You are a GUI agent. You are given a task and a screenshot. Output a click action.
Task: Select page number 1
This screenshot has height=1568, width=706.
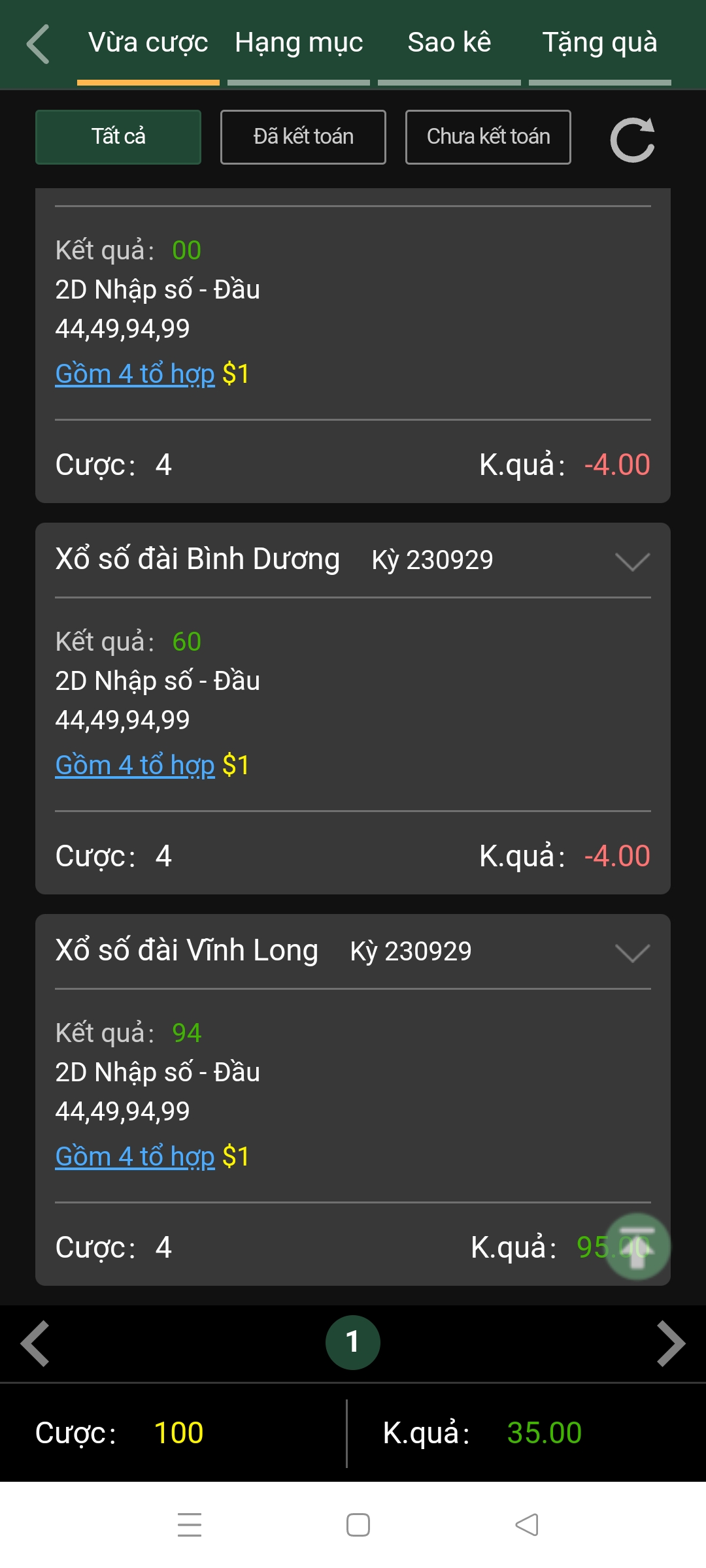click(x=353, y=1343)
